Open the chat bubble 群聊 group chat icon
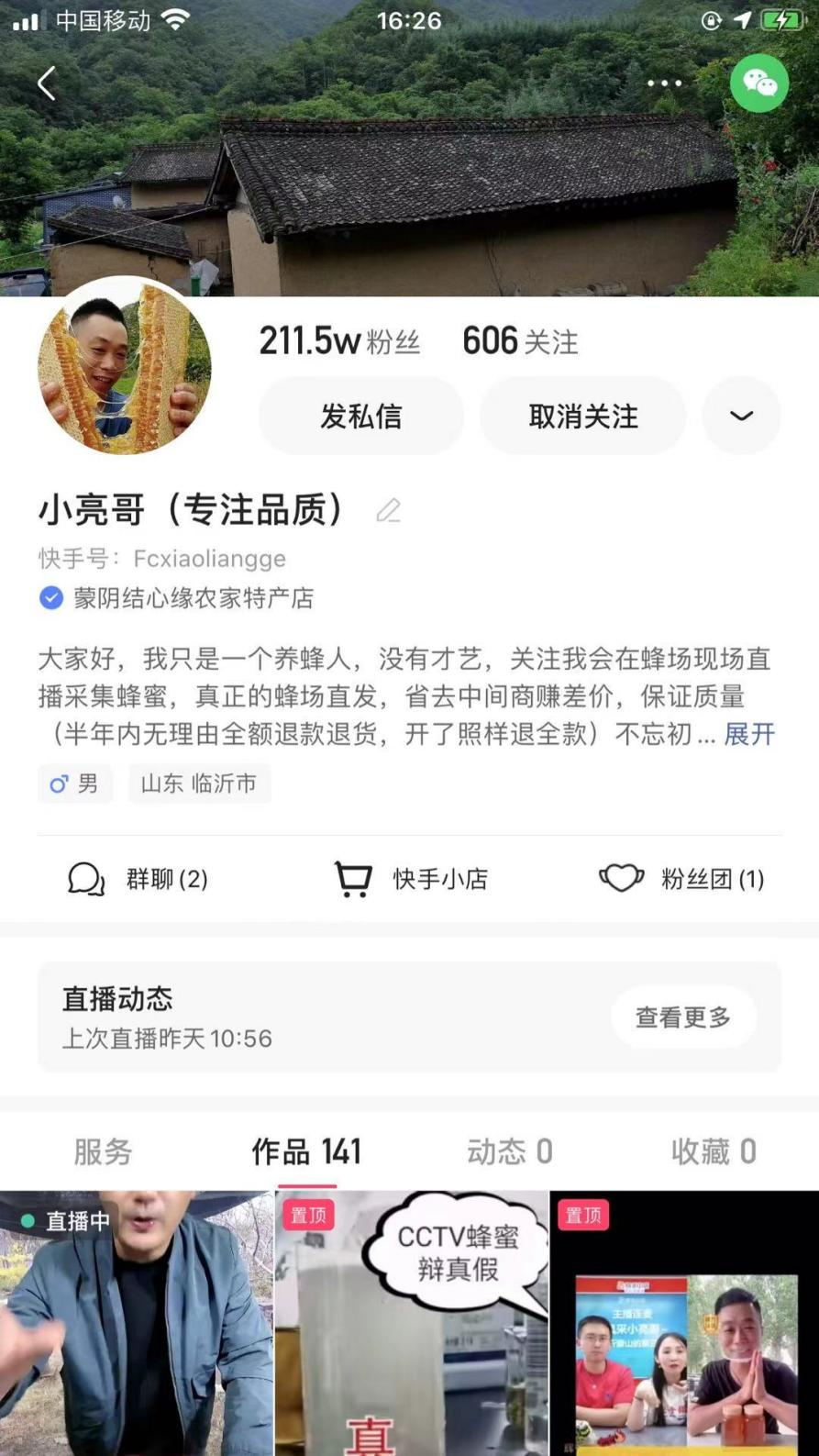Viewport: 819px width, 1456px height. [x=86, y=878]
